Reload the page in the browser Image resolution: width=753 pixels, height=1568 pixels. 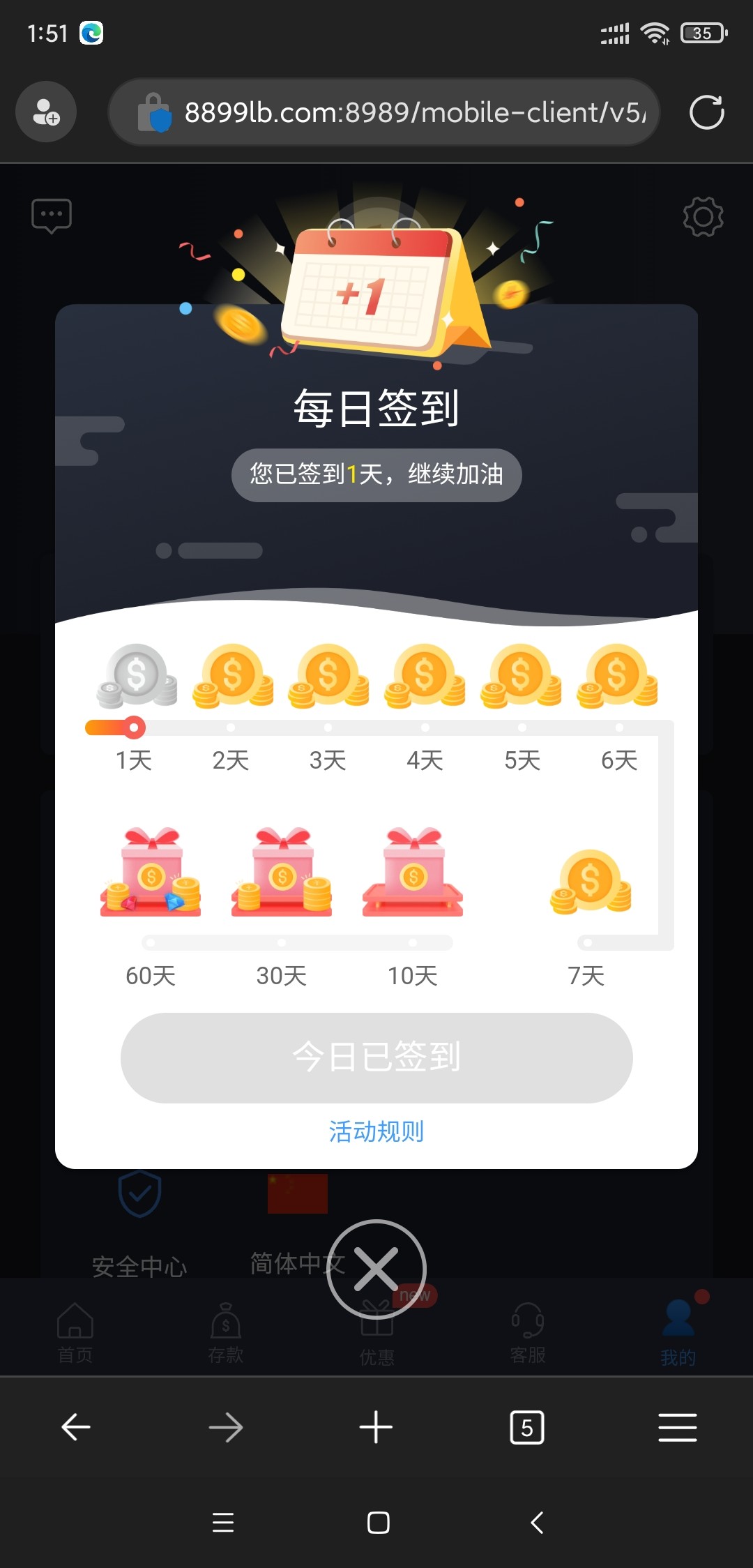tap(706, 112)
